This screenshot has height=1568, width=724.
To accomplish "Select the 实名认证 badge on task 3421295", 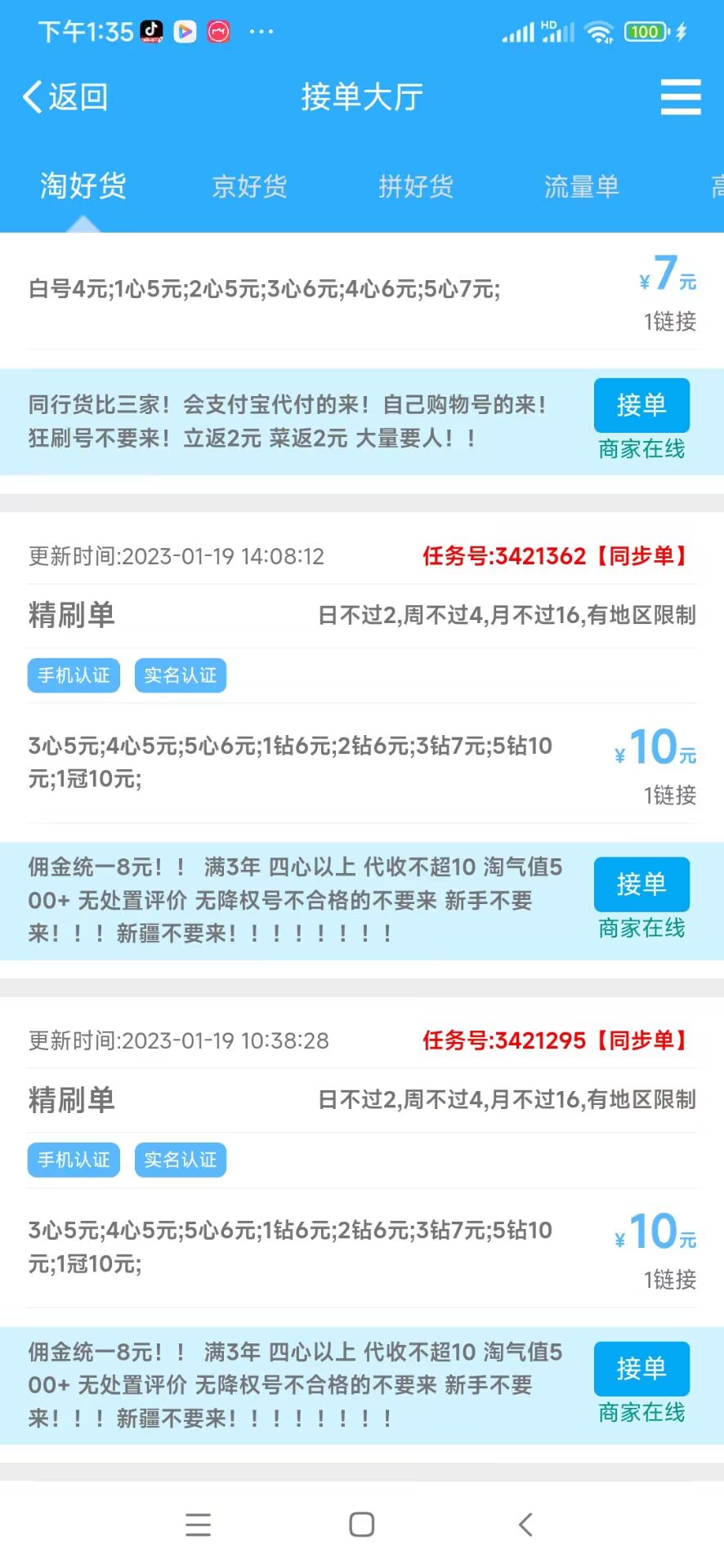I will coord(180,1159).
